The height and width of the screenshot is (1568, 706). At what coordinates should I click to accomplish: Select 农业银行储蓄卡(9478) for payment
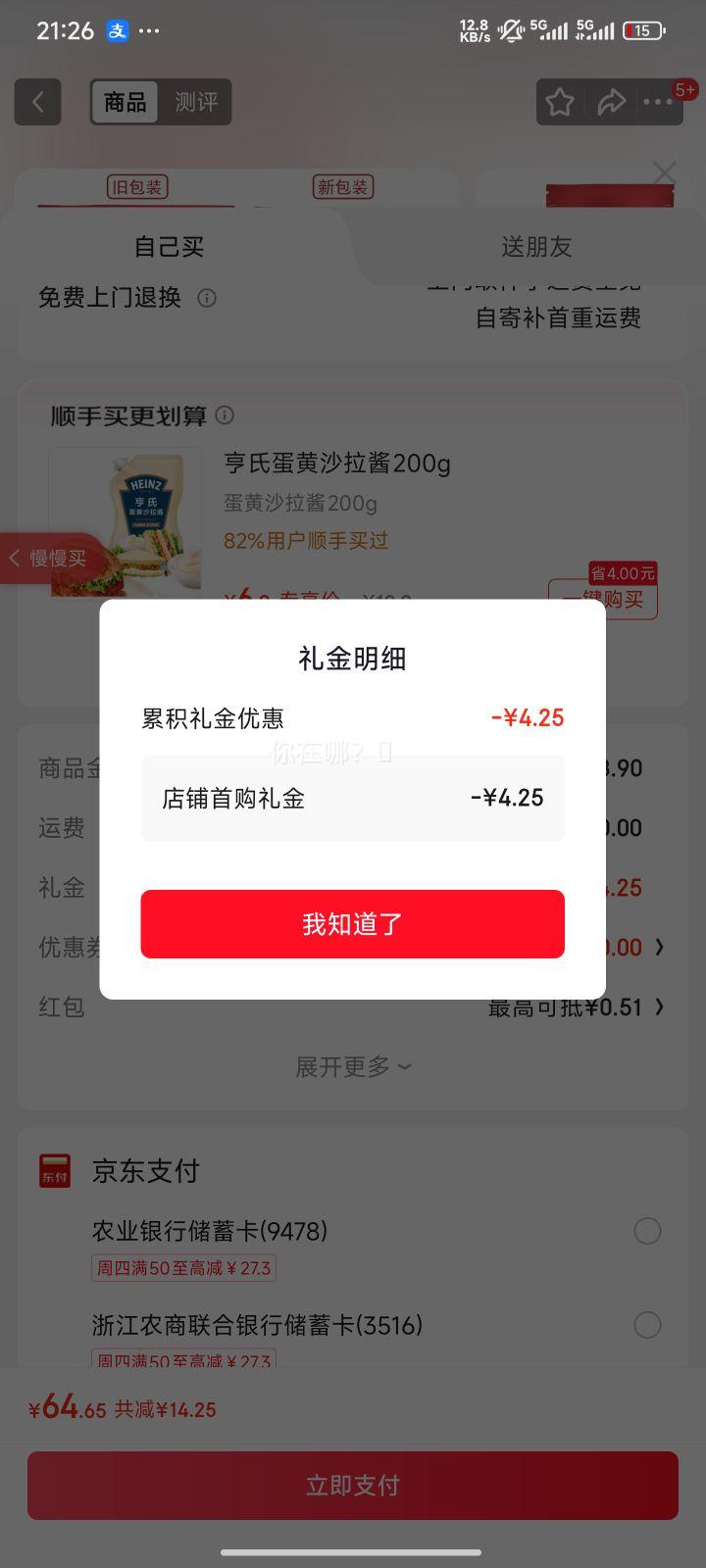647,1231
